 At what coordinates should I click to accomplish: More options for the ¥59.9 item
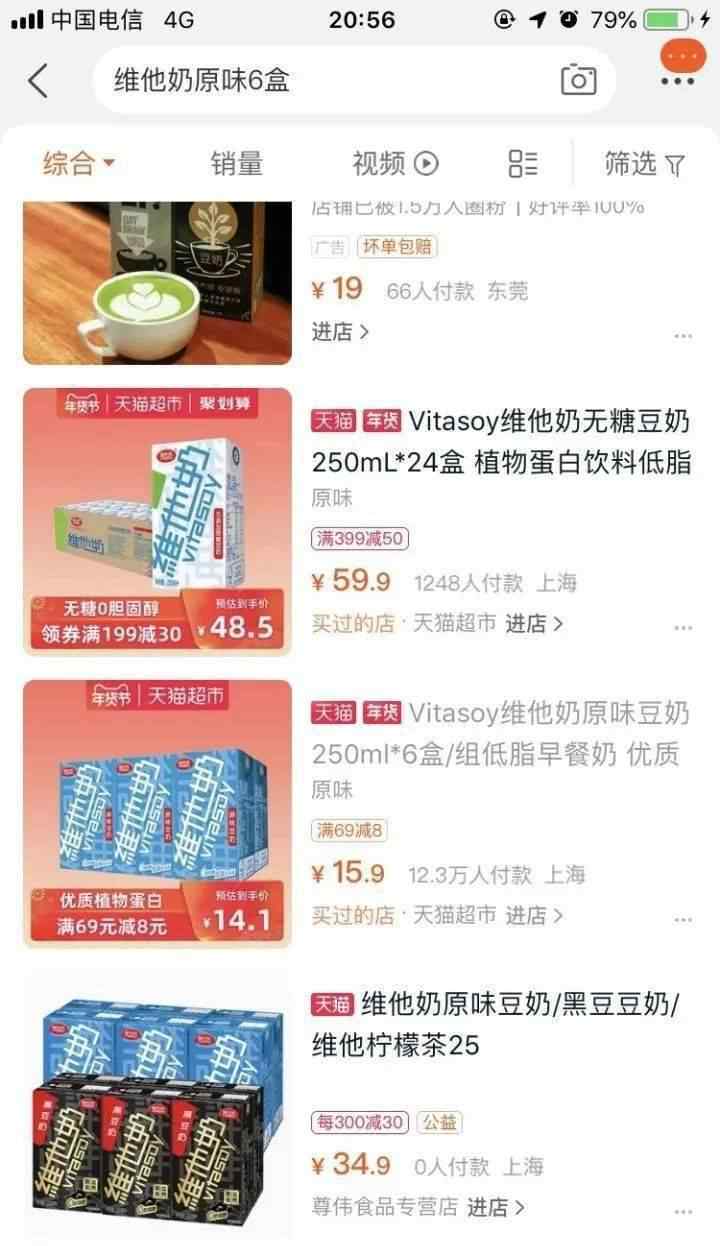tap(683, 628)
